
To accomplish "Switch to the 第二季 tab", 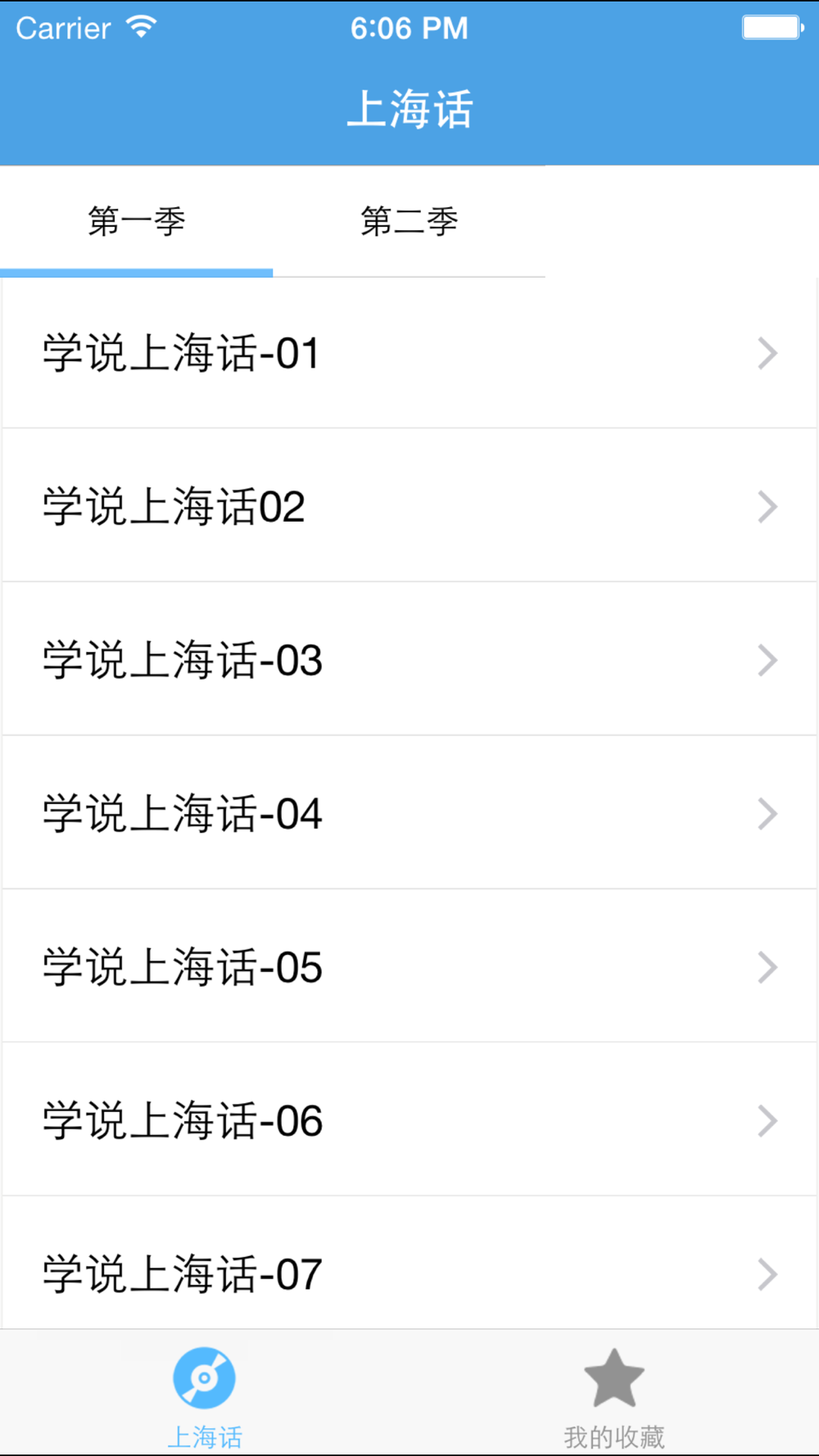I will tap(409, 221).
